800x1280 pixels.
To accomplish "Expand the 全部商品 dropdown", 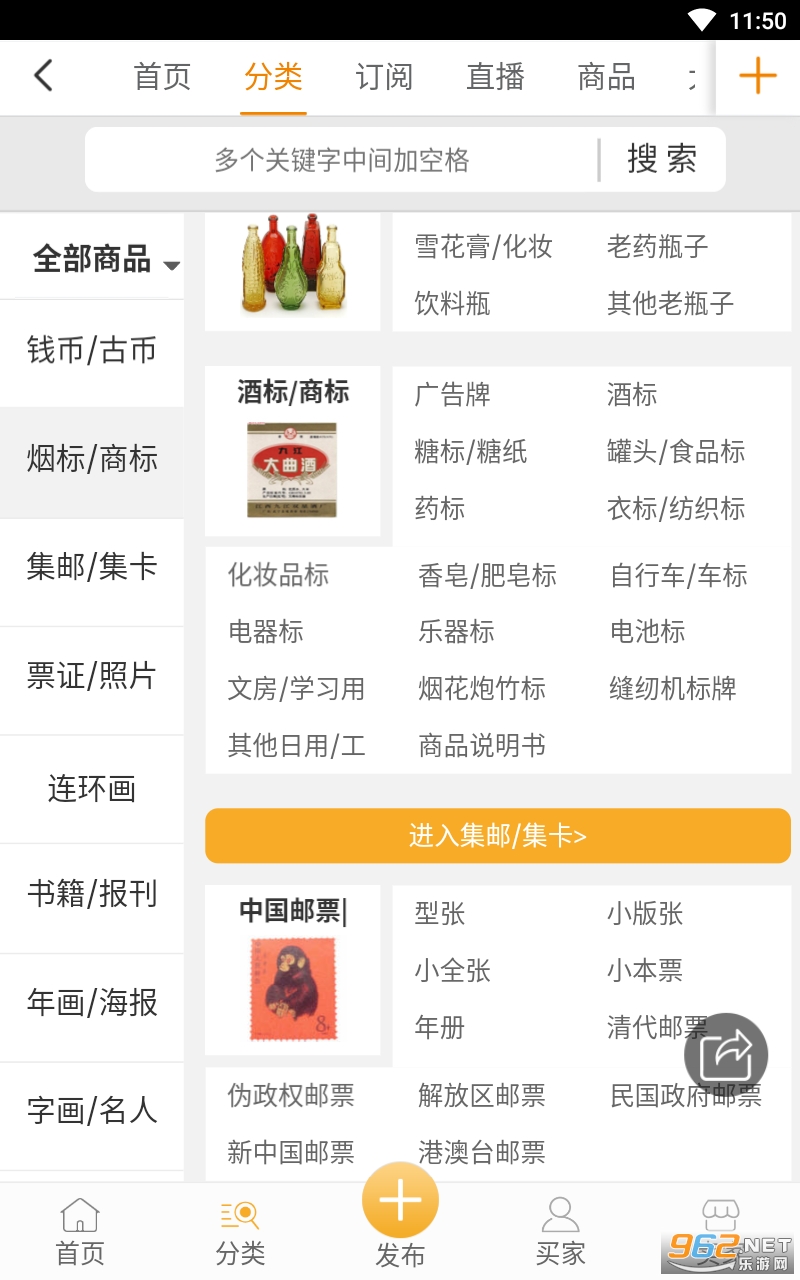I will coord(106,260).
